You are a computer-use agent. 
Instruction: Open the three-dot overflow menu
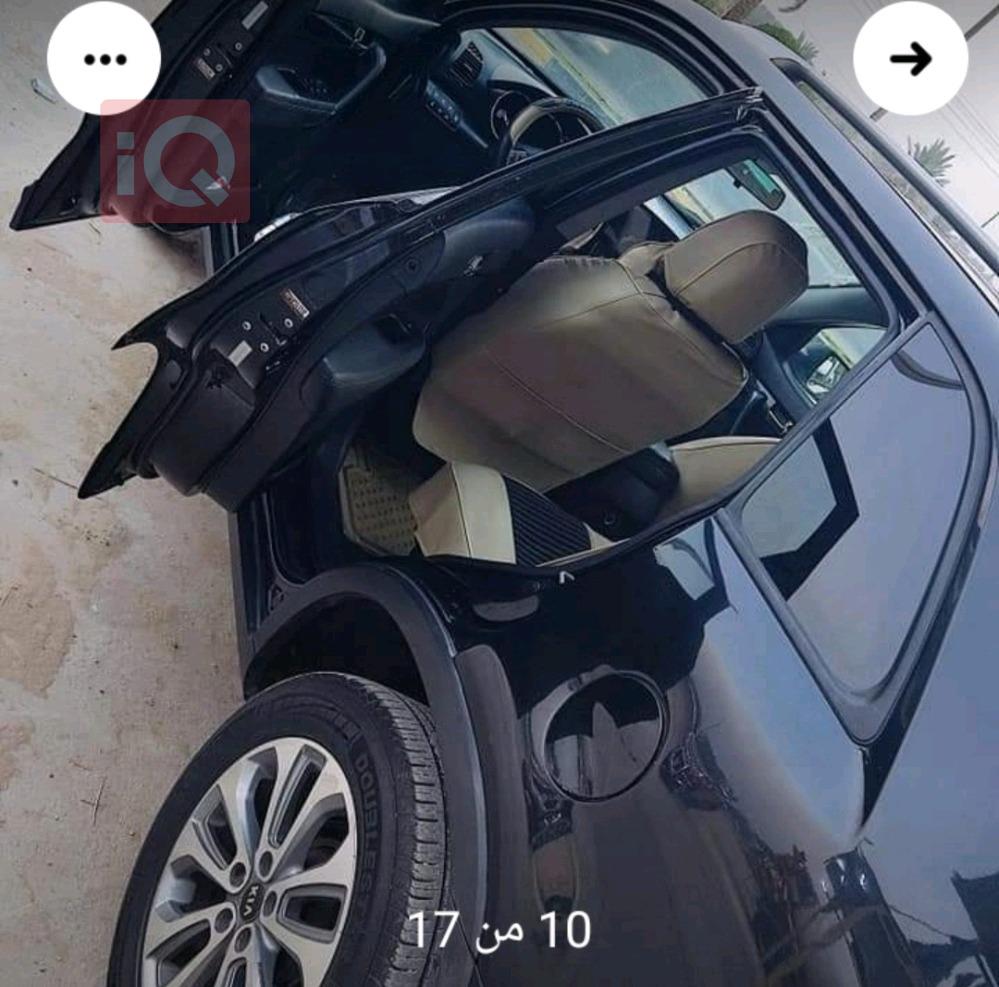click(x=104, y=59)
